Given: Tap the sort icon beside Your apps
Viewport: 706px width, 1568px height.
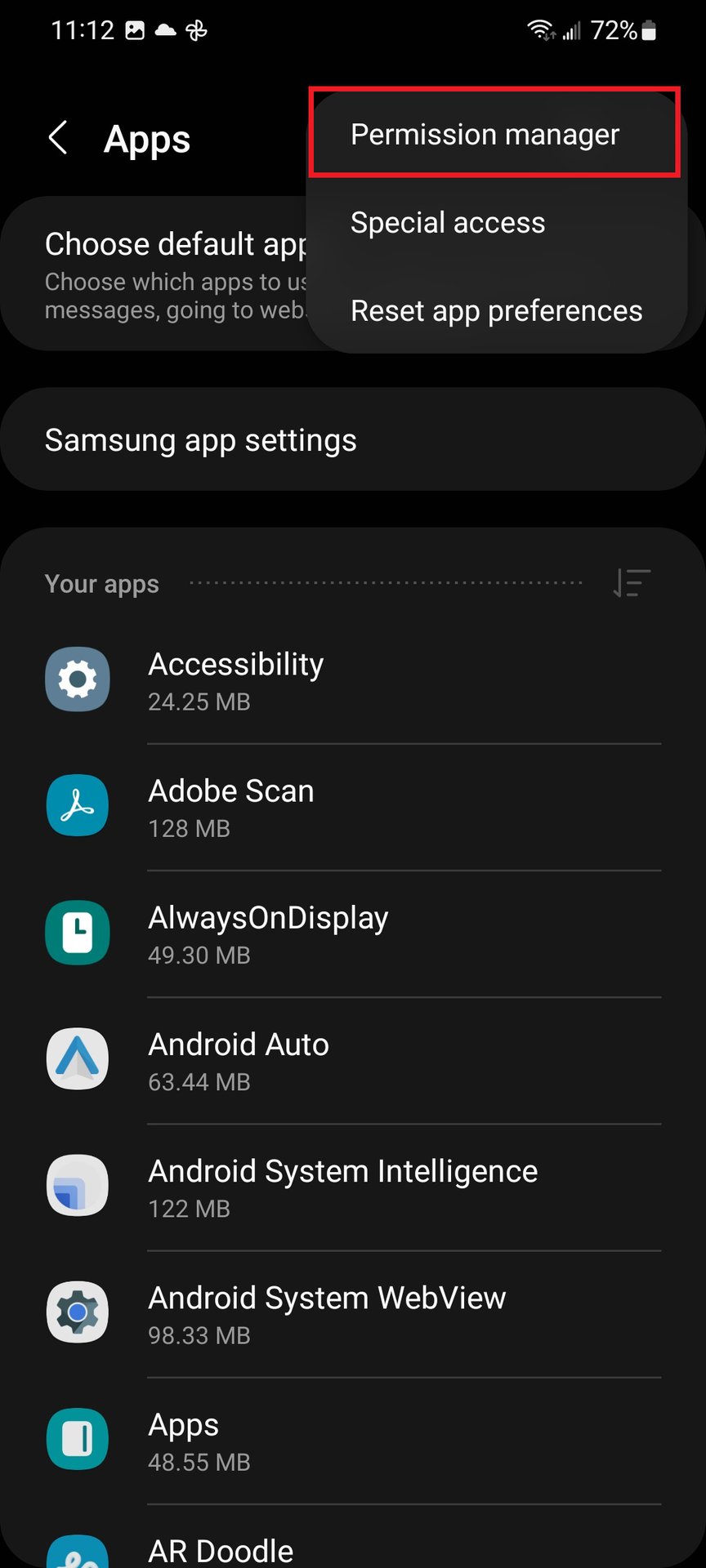Looking at the screenshot, I should click(632, 583).
